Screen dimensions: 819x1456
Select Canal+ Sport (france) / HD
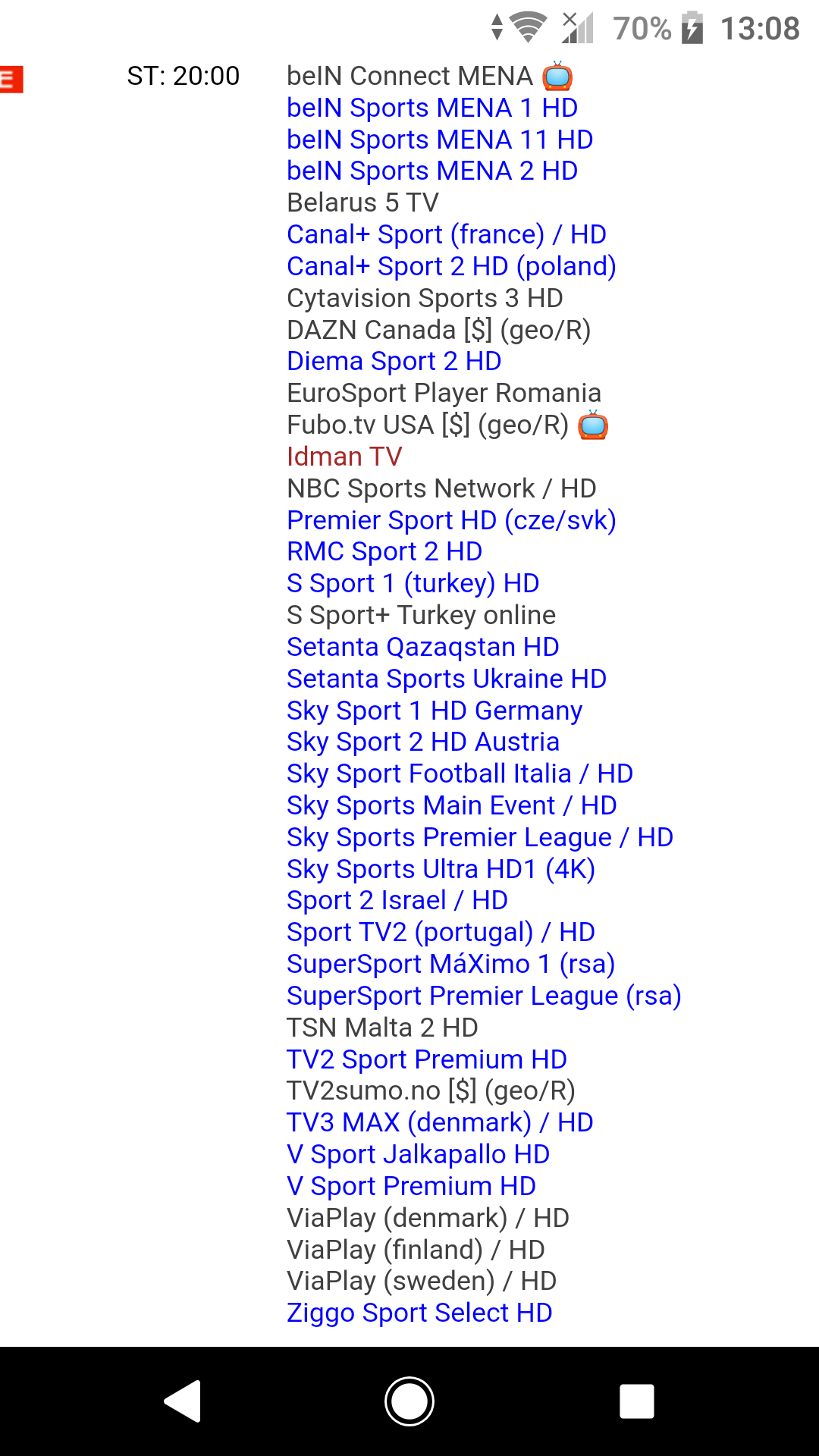[447, 235]
